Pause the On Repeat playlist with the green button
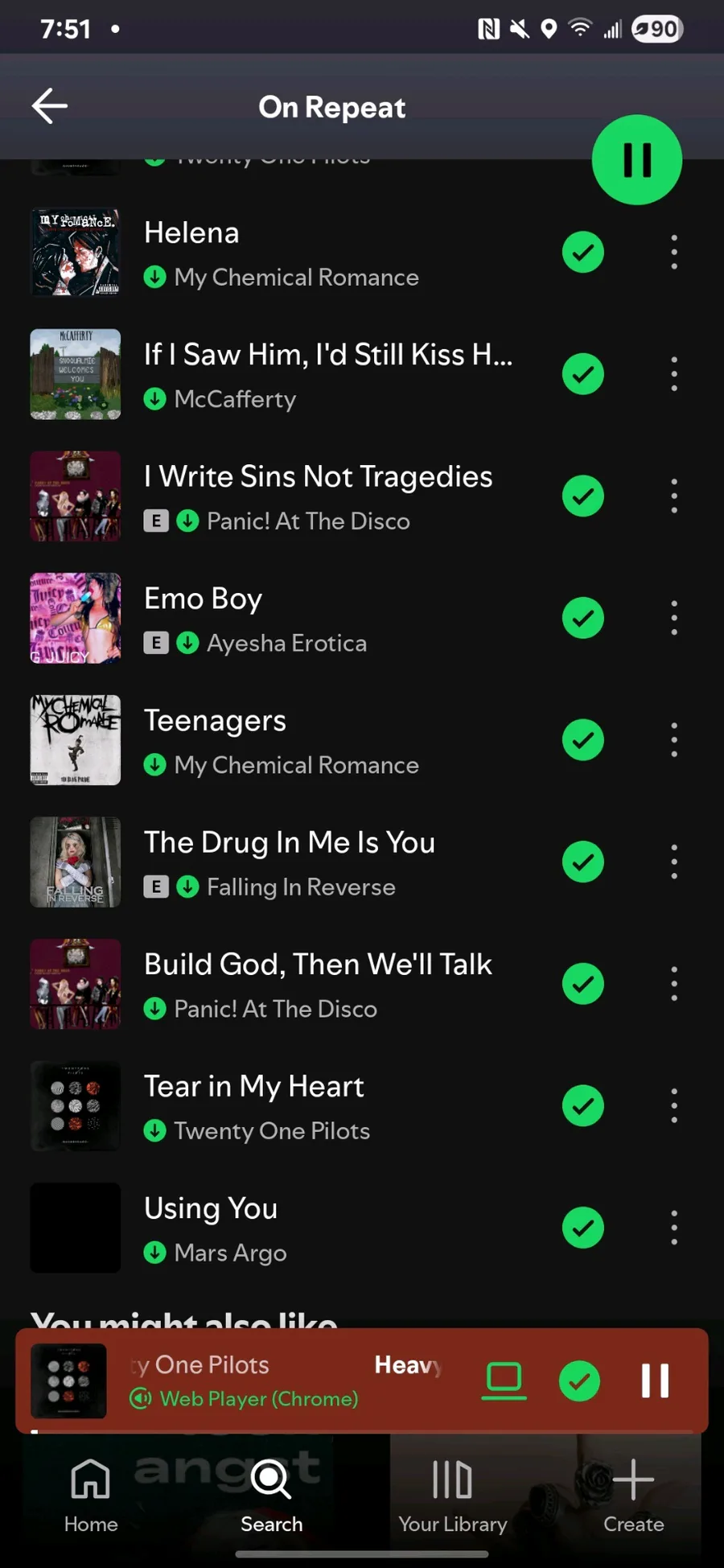The width and height of the screenshot is (724, 1568). 636,160
